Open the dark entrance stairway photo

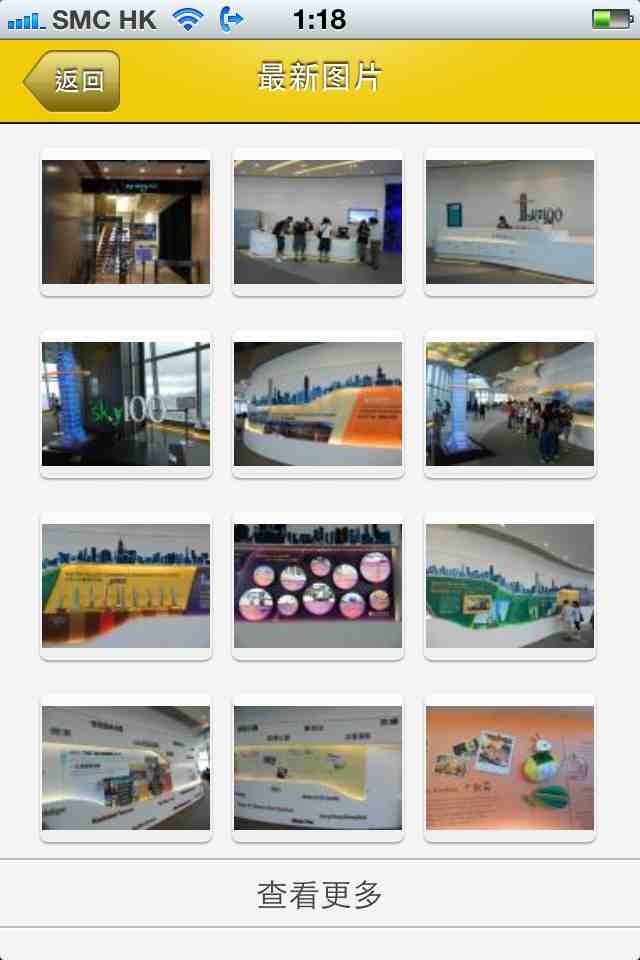tap(126, 222)
